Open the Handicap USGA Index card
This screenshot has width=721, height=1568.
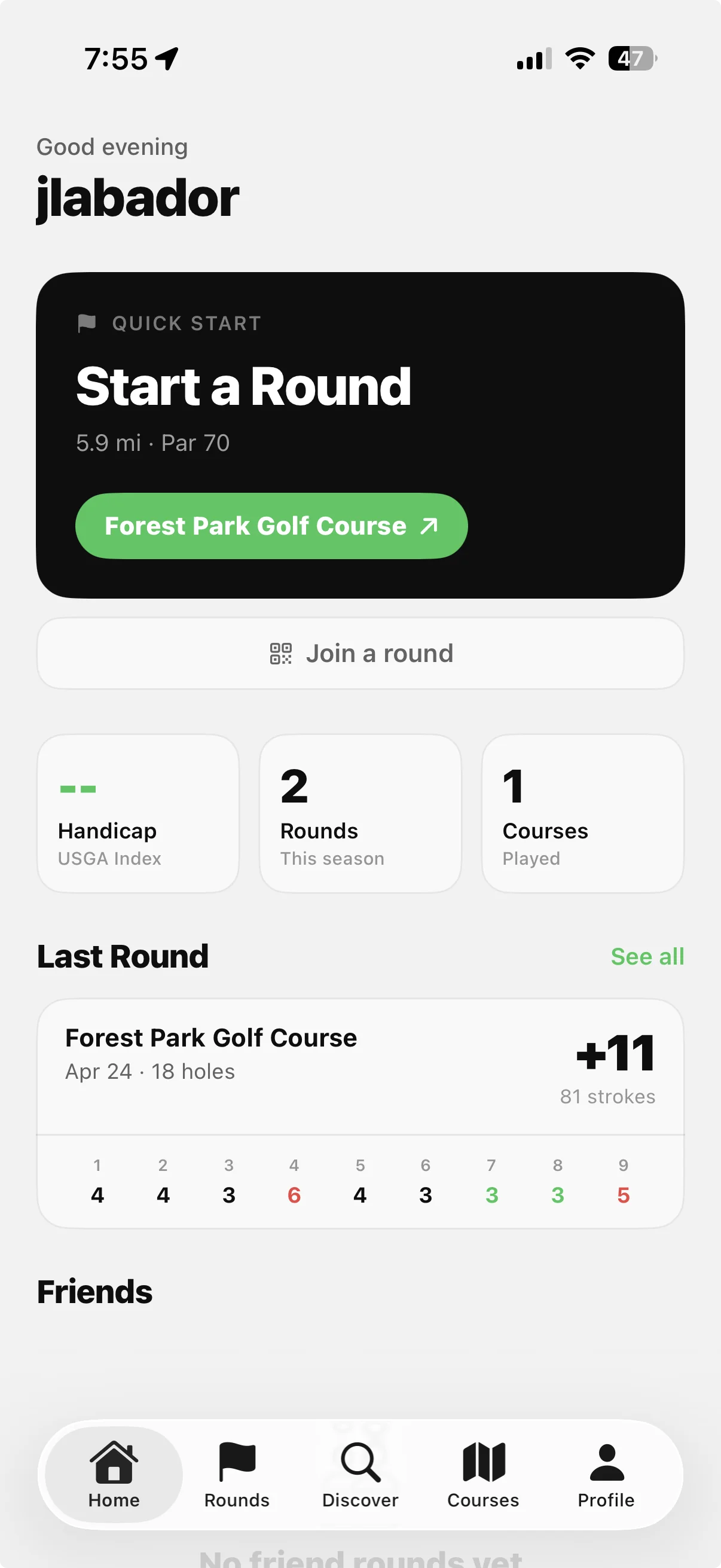pyautogui.click(x=138, y=813)
